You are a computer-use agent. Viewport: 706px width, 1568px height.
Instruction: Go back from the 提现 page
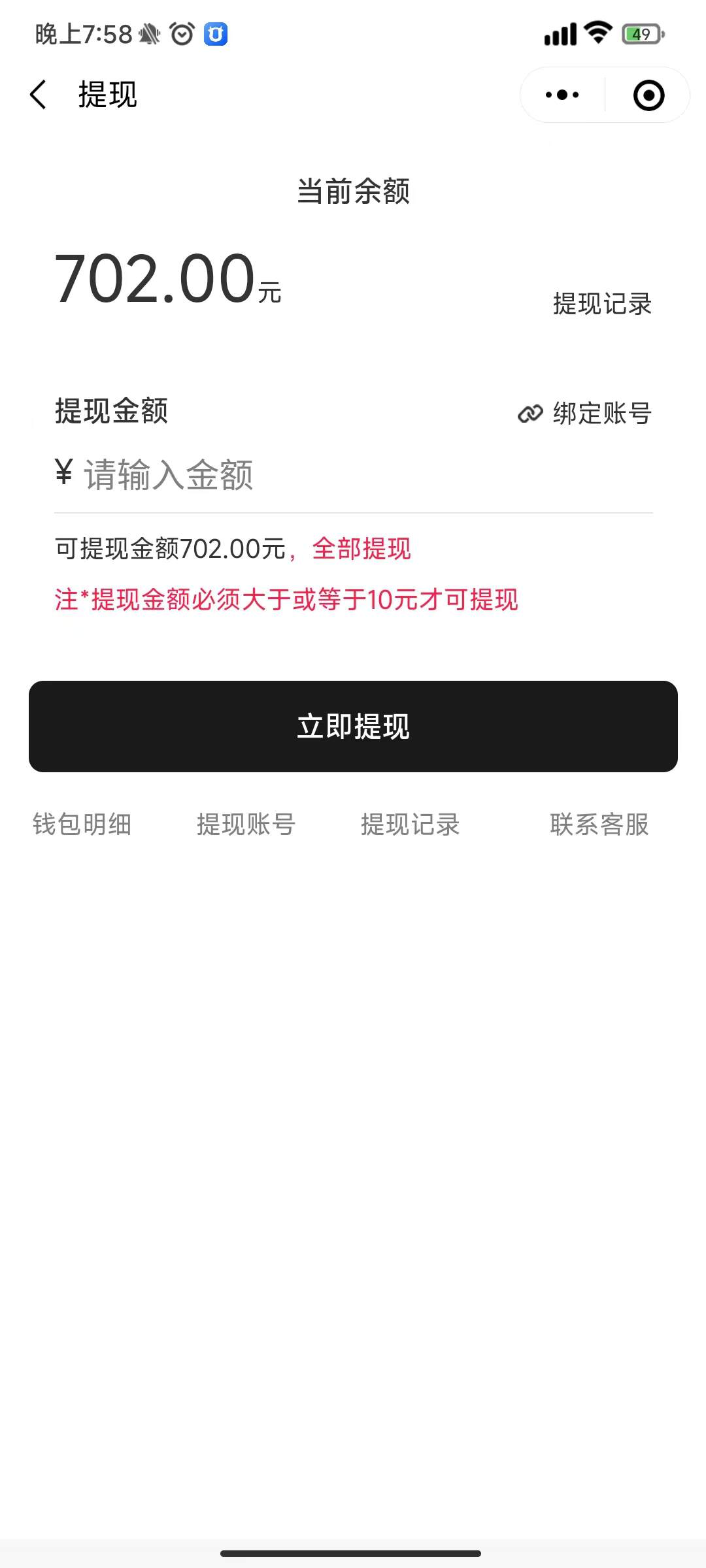point(39,95)
